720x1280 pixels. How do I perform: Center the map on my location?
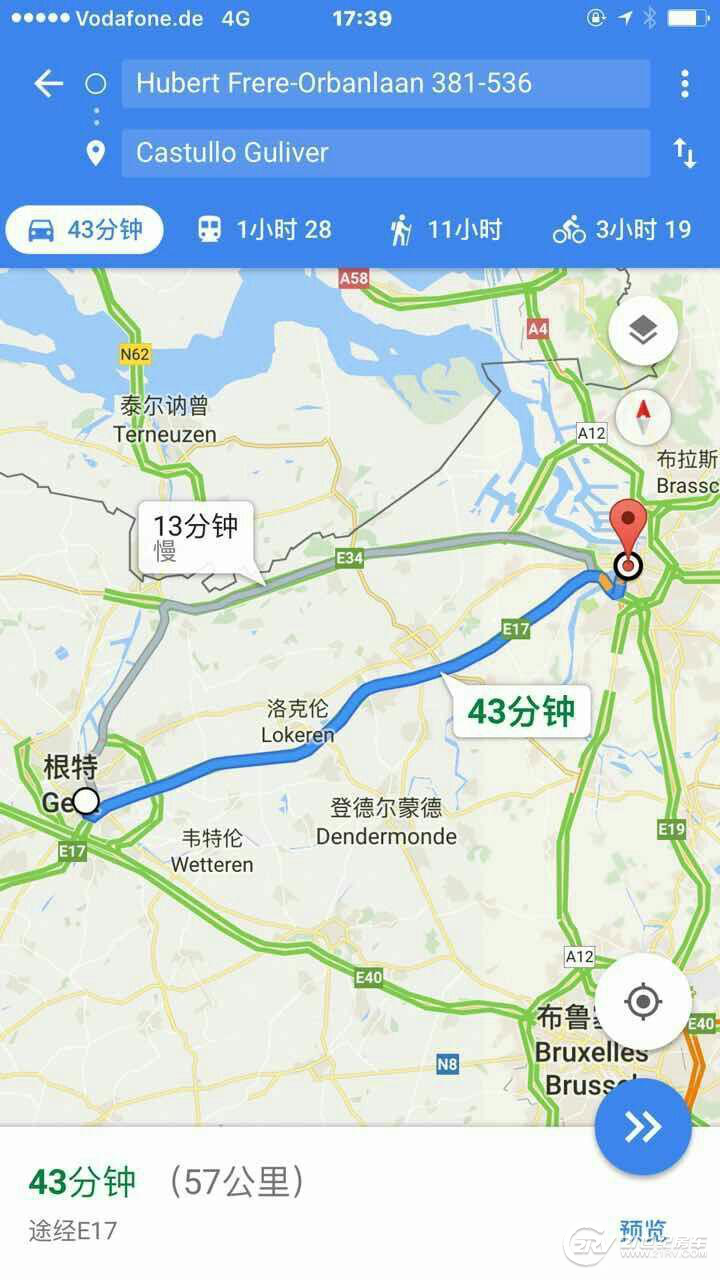coord(643,1001)
